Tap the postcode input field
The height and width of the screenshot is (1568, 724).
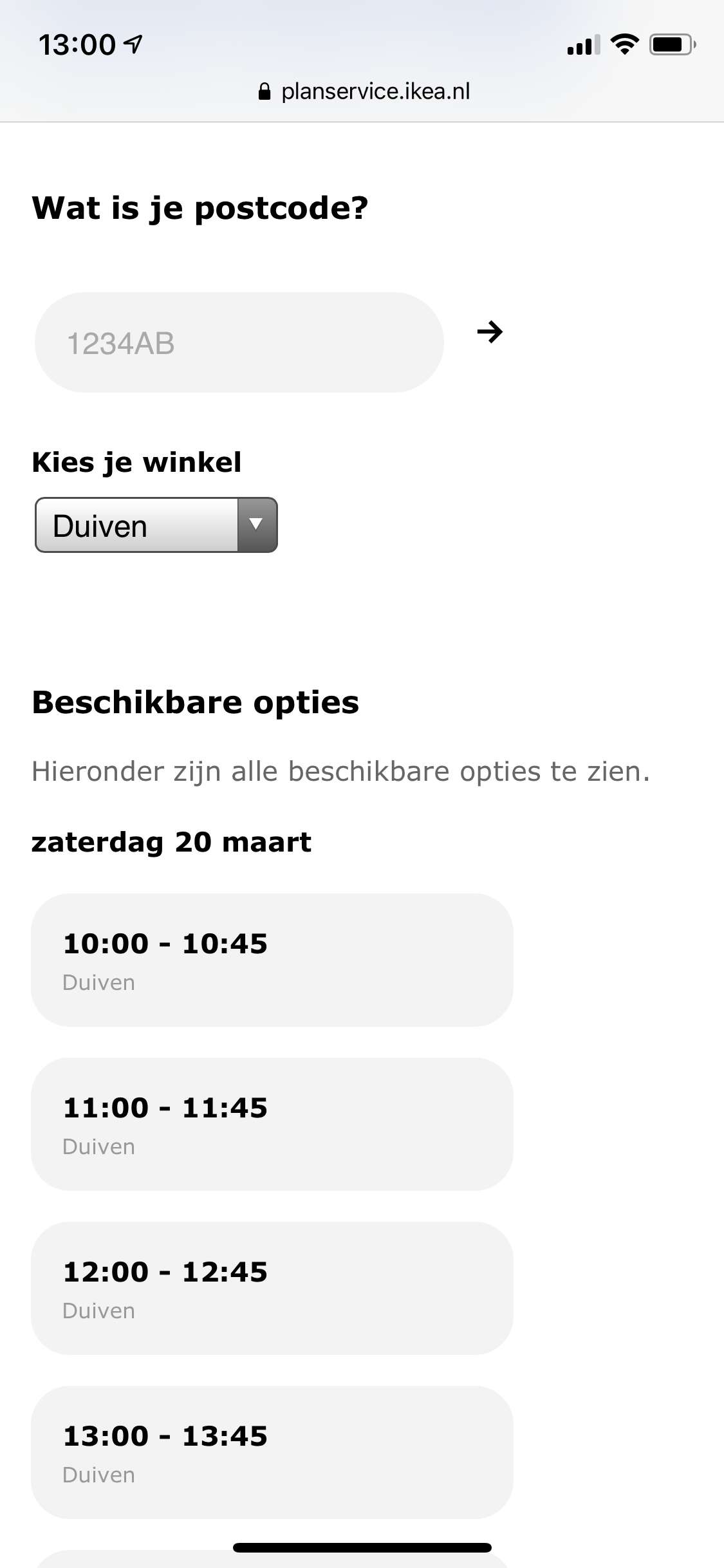[239, 342]
